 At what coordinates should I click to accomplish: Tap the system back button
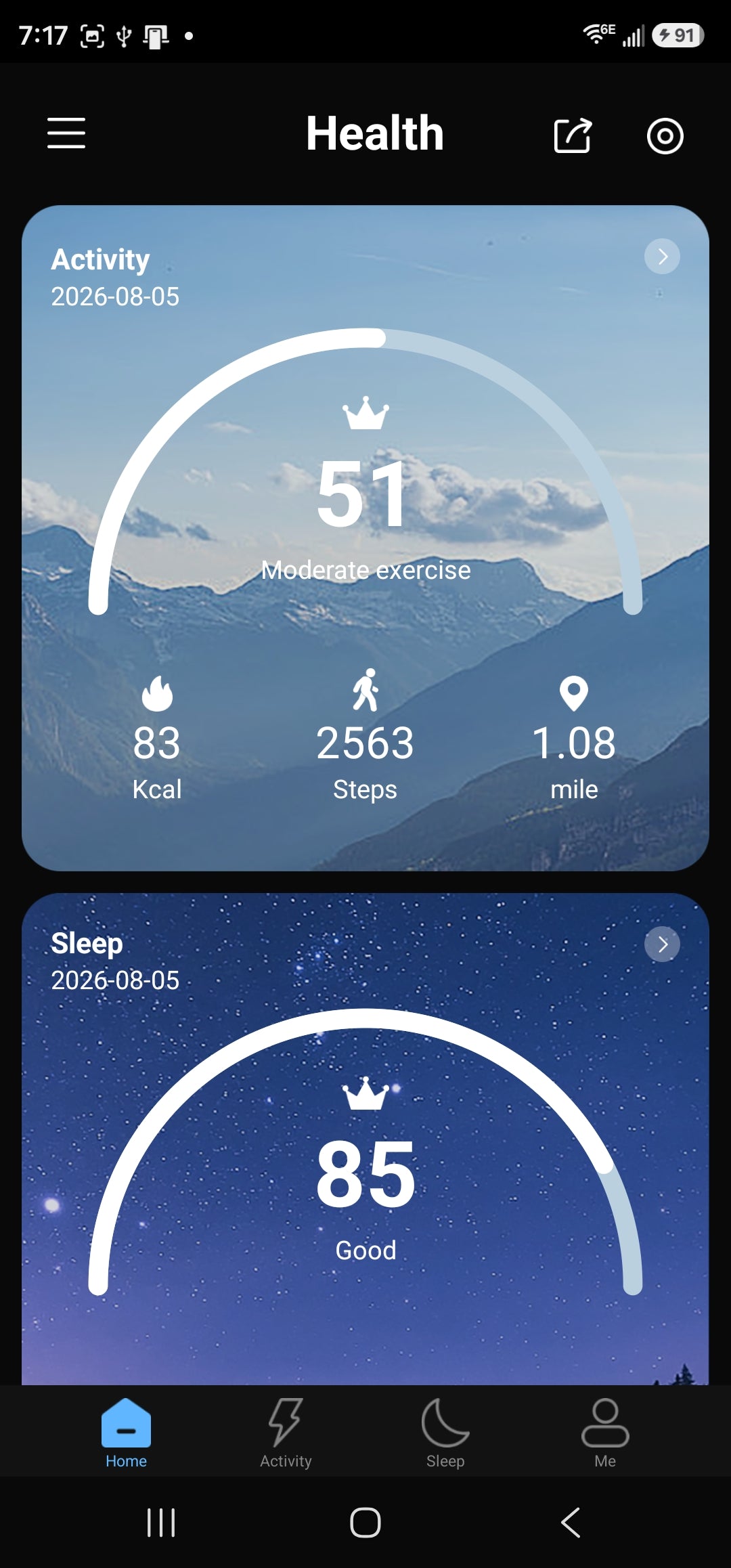tap(571, 1523)
